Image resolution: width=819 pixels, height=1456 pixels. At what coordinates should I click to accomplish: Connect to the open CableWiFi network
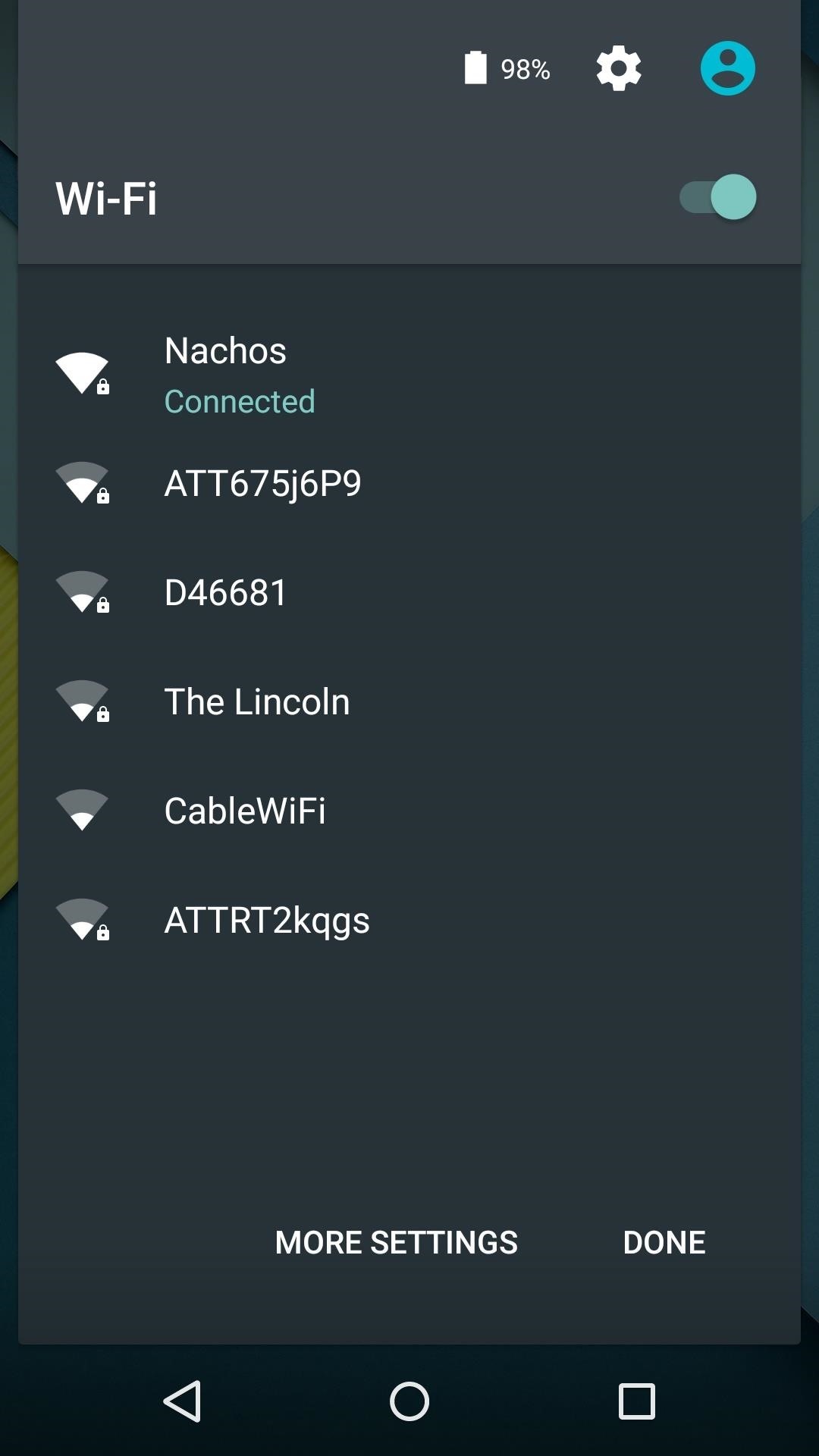tap(244, 811)
